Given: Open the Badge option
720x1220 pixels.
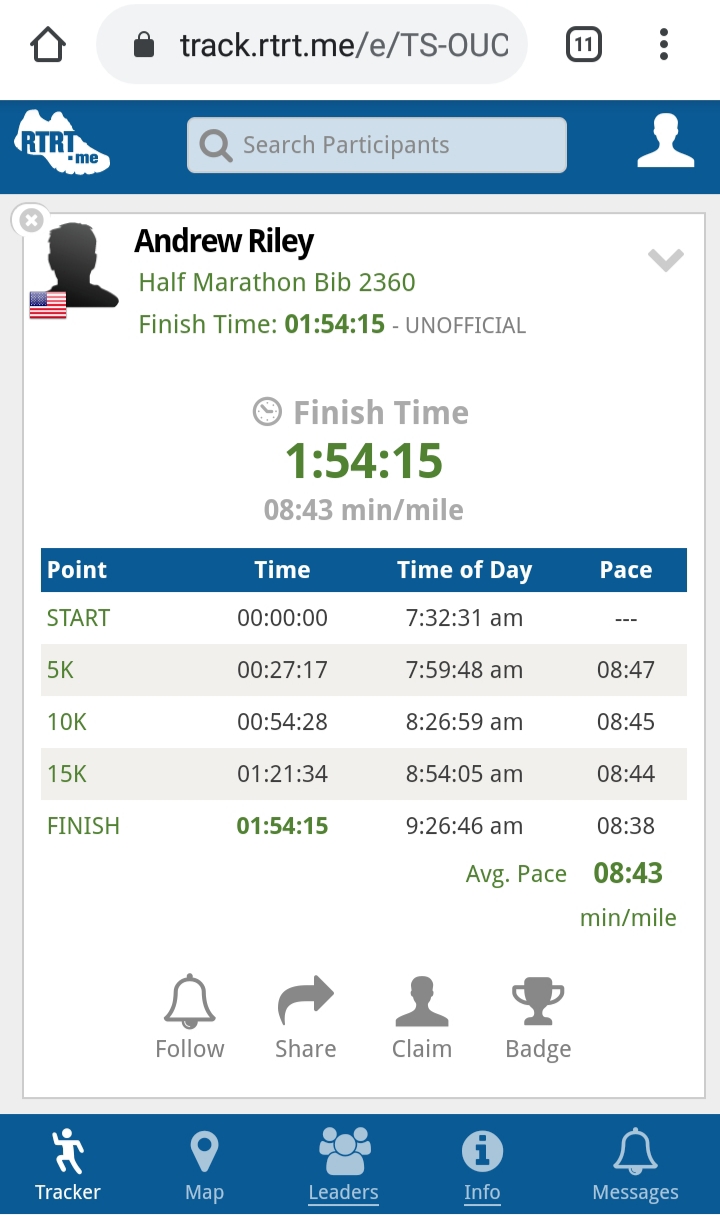Looking at the screenshot, I should [538, 1018].
